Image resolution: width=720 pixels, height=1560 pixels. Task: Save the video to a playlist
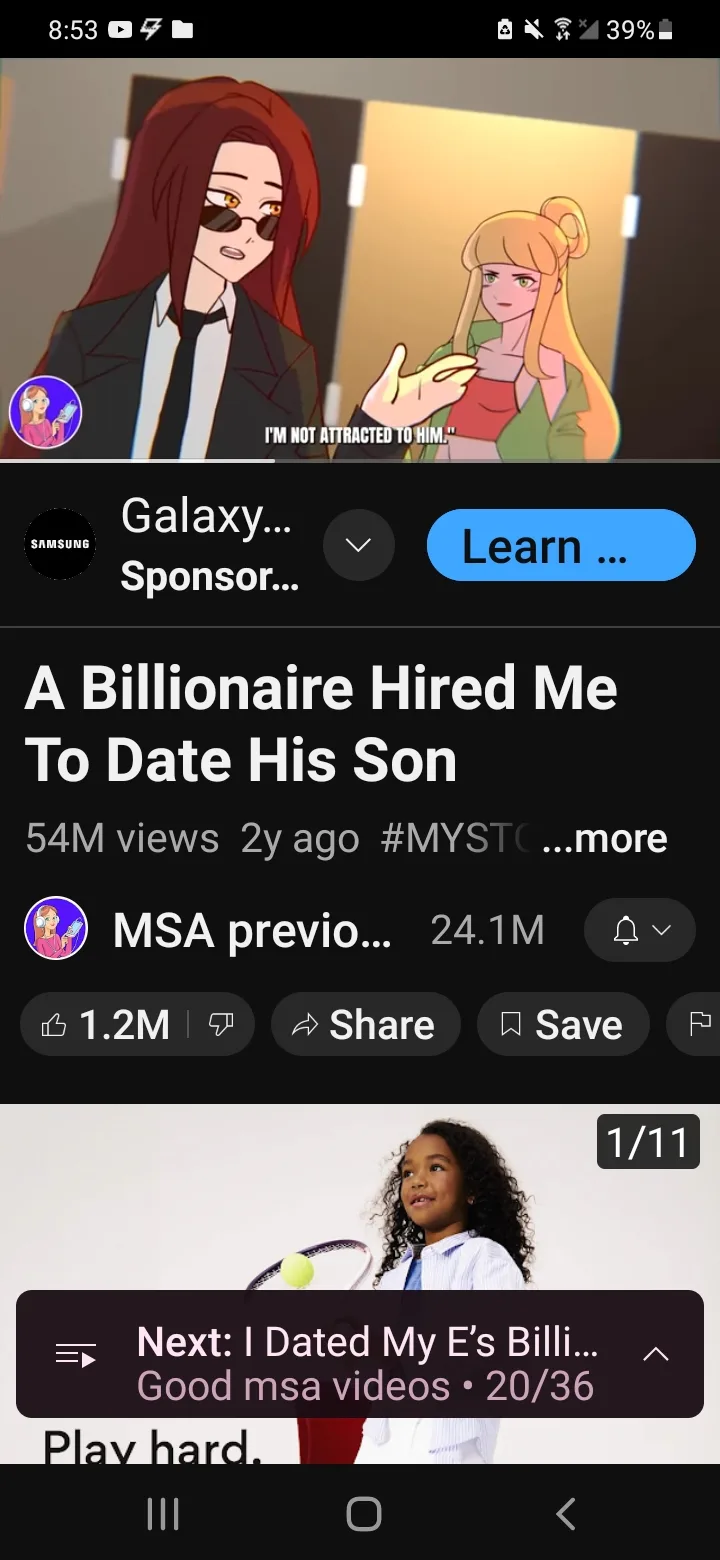click(563, 1024)
